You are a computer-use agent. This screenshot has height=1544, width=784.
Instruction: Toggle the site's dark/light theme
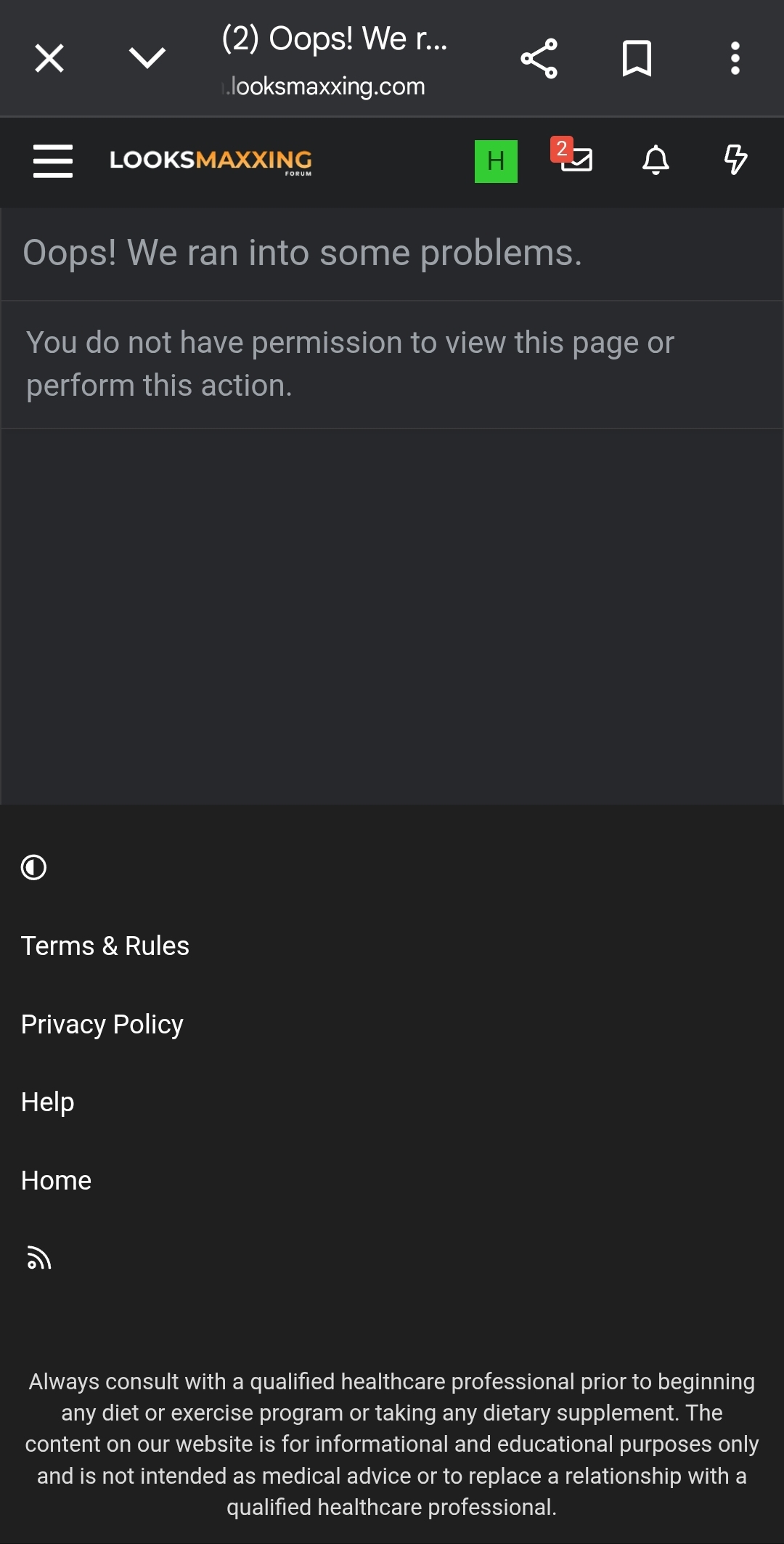pos(33,867)
